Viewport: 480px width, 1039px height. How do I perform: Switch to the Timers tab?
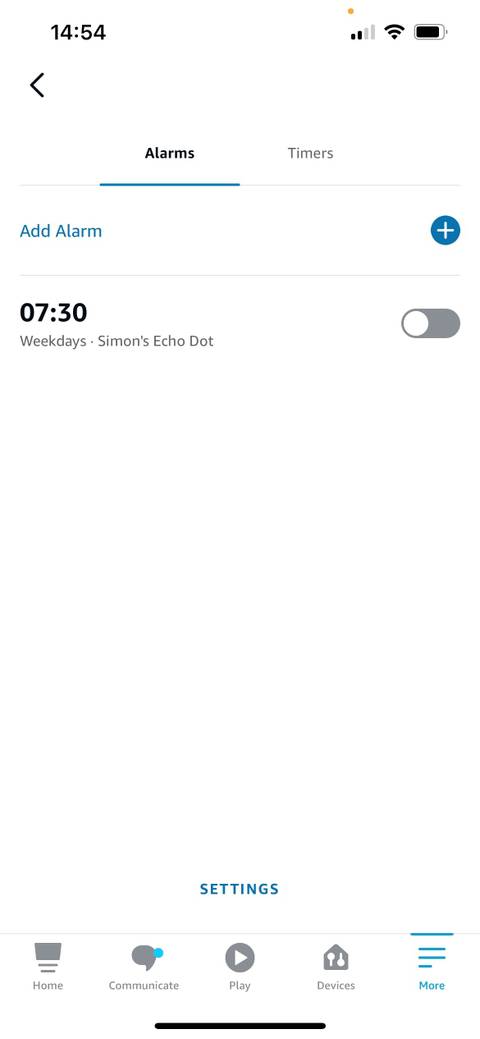pos(310,153)
